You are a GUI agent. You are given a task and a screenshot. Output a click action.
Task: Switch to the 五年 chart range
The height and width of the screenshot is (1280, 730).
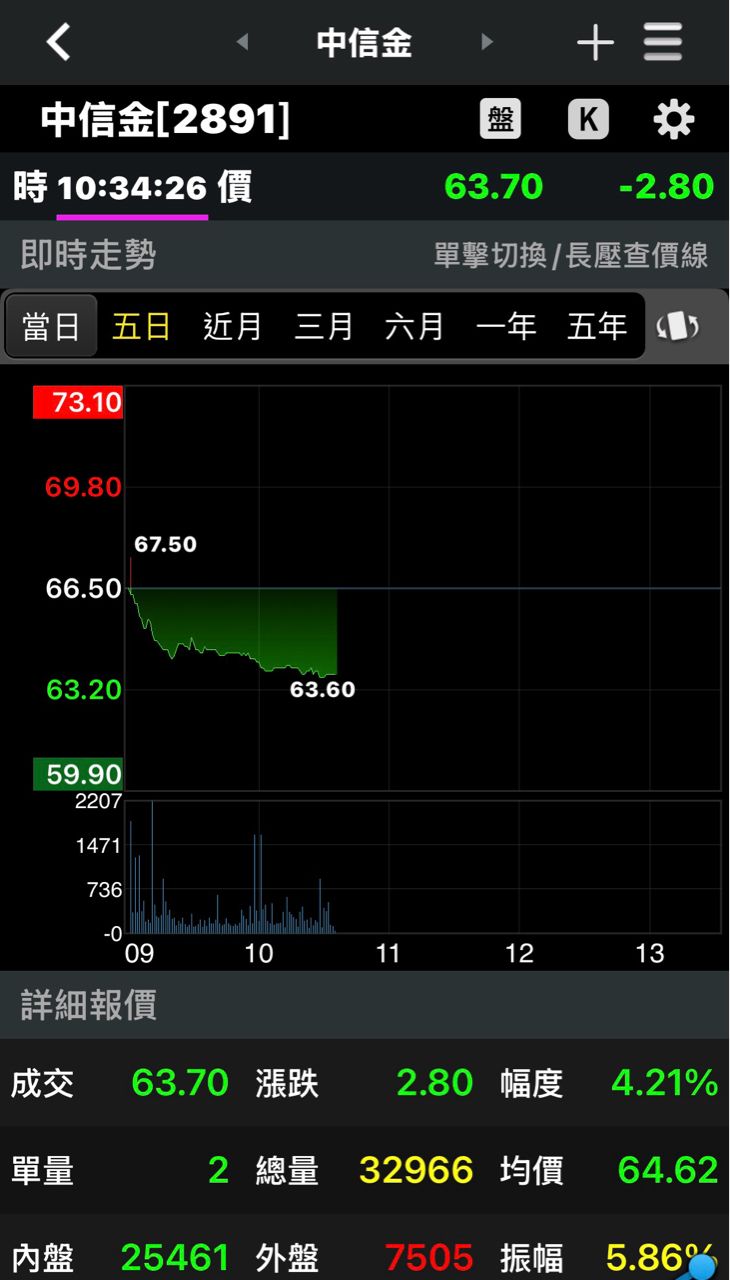597,326
